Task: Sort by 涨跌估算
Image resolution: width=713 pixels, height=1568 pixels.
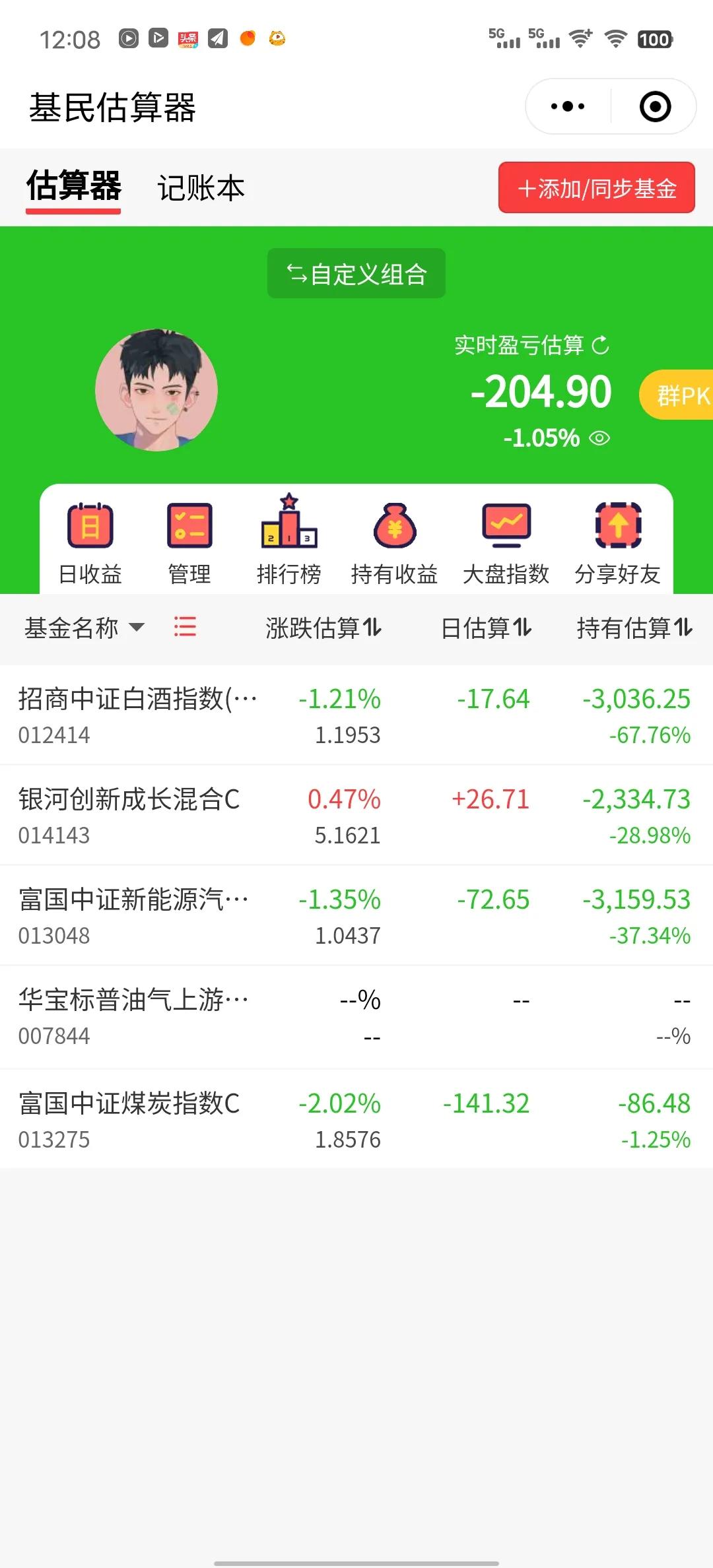Action: point(323,628)
